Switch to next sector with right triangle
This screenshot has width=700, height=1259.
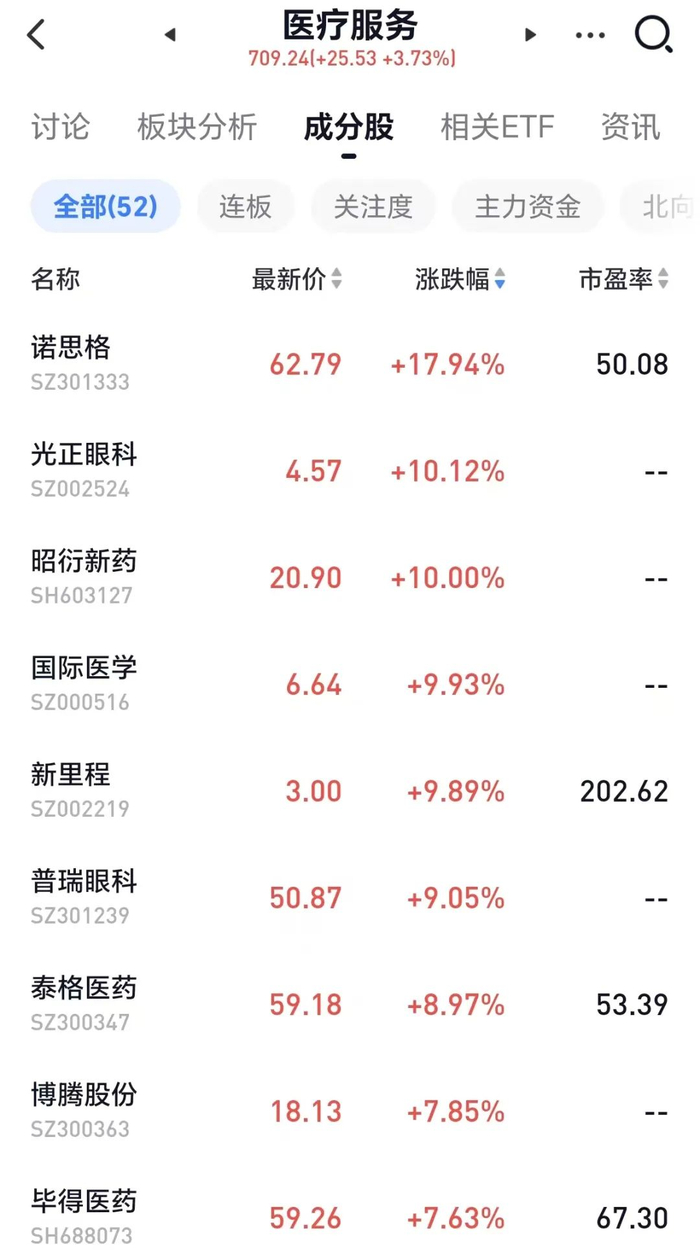(530, 35)
